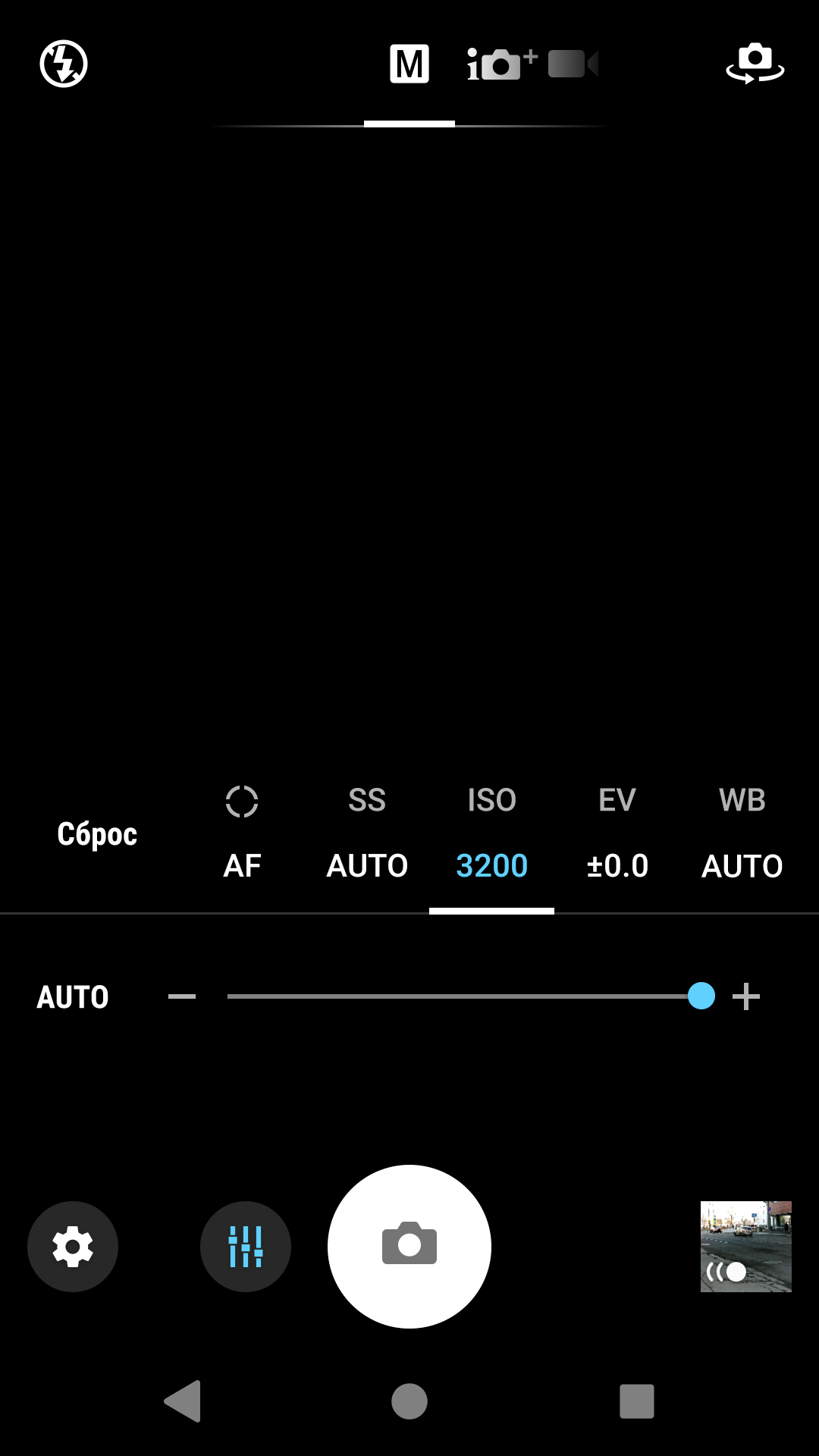Decrease ISO with the minus button
This screenshot has width=819, height=1456.
coord(182,996)
